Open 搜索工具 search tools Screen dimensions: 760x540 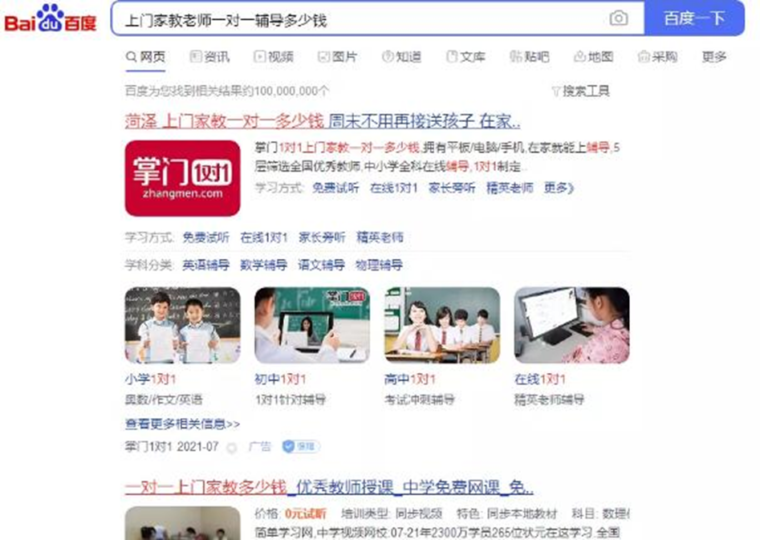580,91
